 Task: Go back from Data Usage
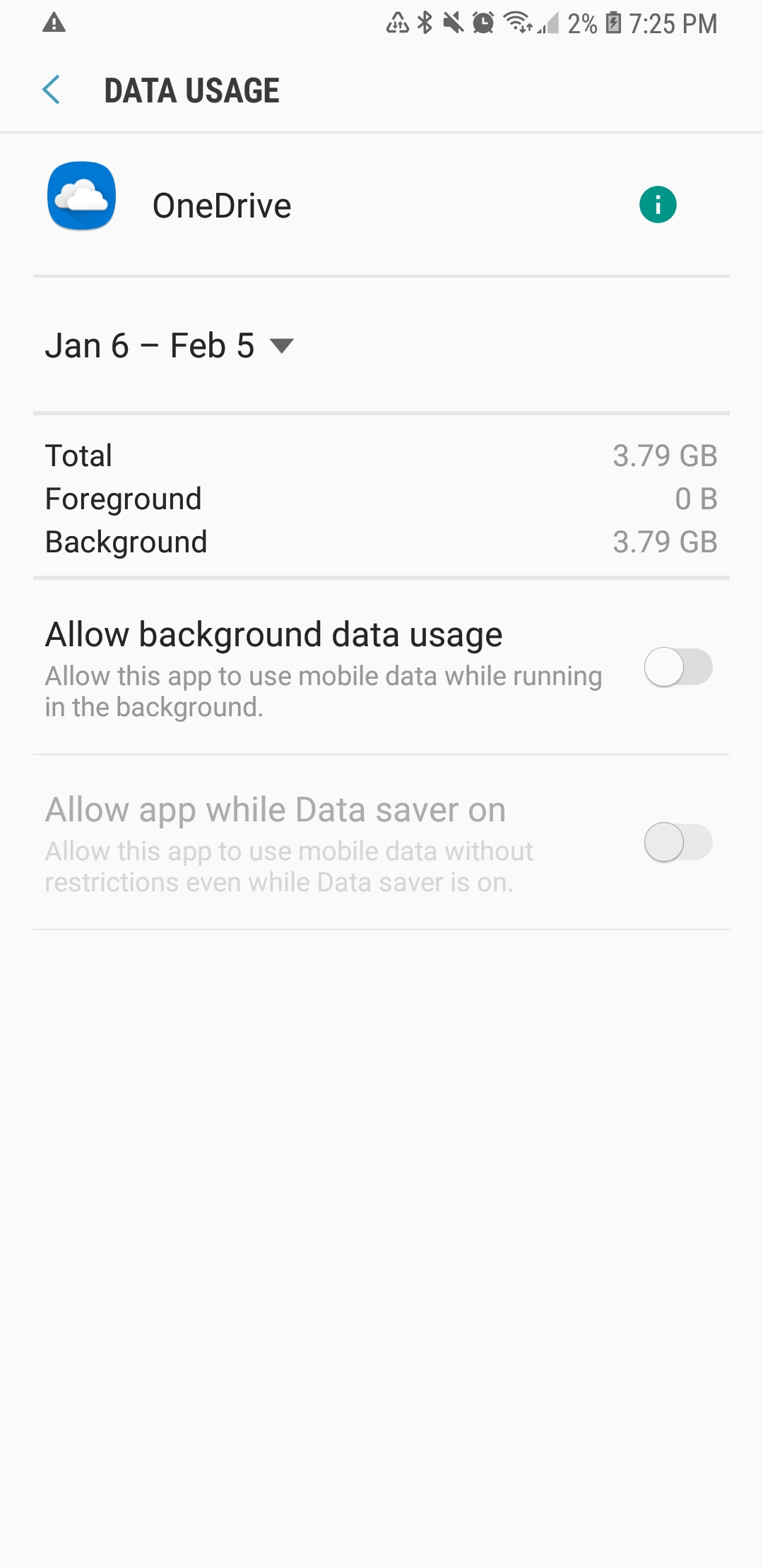point(52,90)
